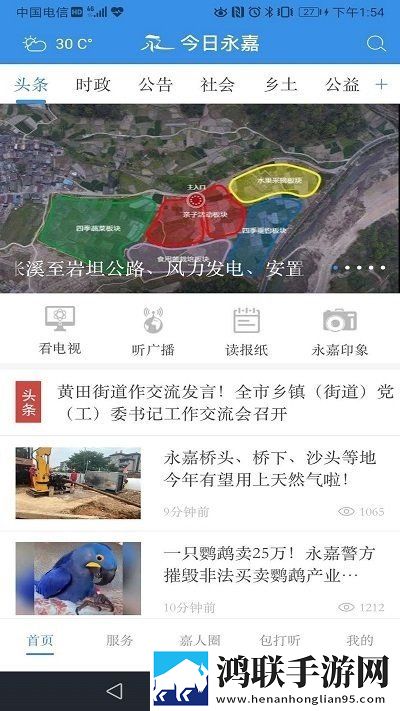Tap the plus icon to add channels
400x711 pixels.
point(381,85)
